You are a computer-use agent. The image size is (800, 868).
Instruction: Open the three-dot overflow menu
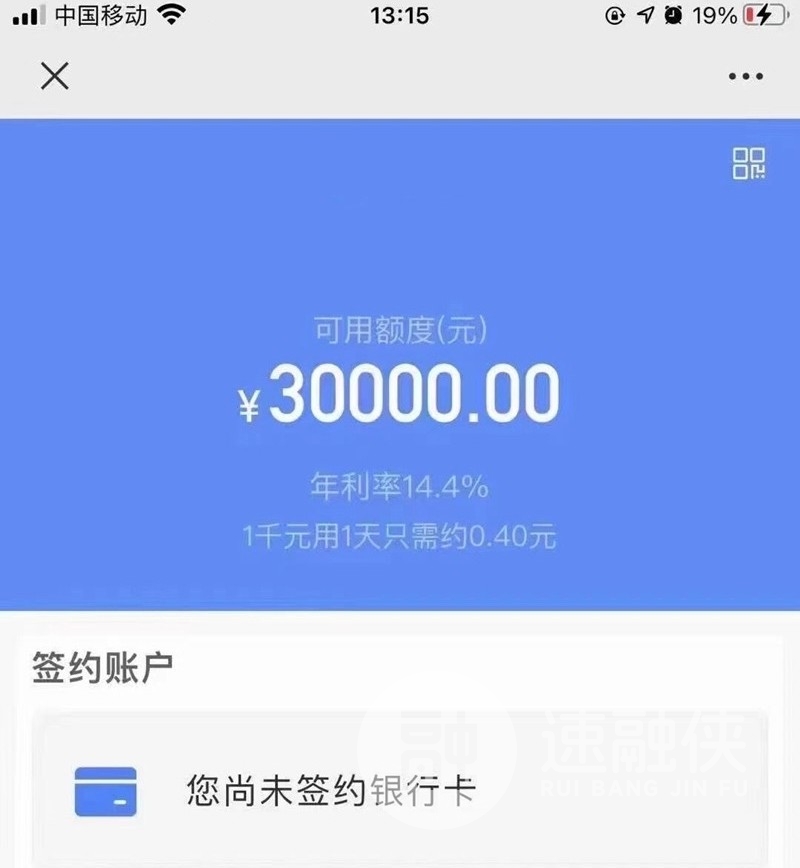tap(746, 77)
